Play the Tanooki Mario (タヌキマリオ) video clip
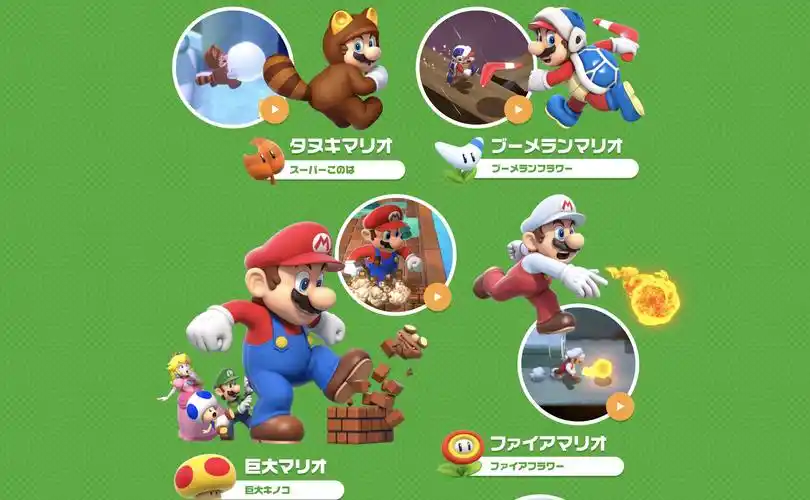The height and width of the screenshot is (500, 810). pyautogui.click(x=273, y=109)
